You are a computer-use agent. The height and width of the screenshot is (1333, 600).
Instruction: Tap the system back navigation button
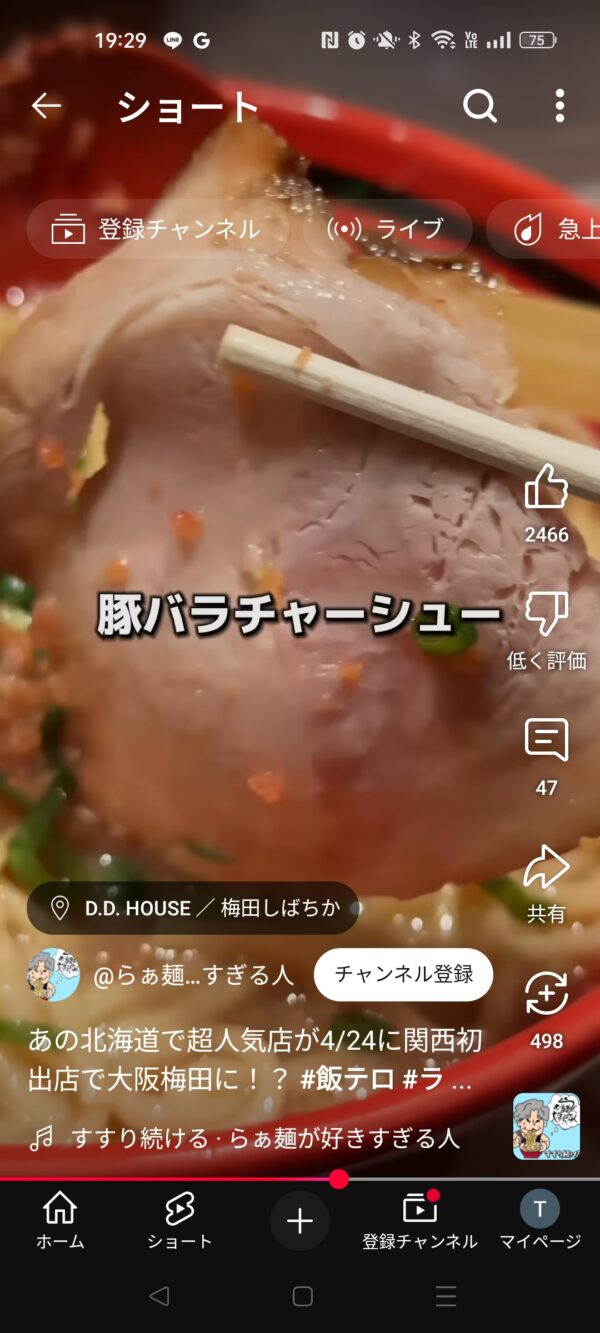(x=158, y=1297)
